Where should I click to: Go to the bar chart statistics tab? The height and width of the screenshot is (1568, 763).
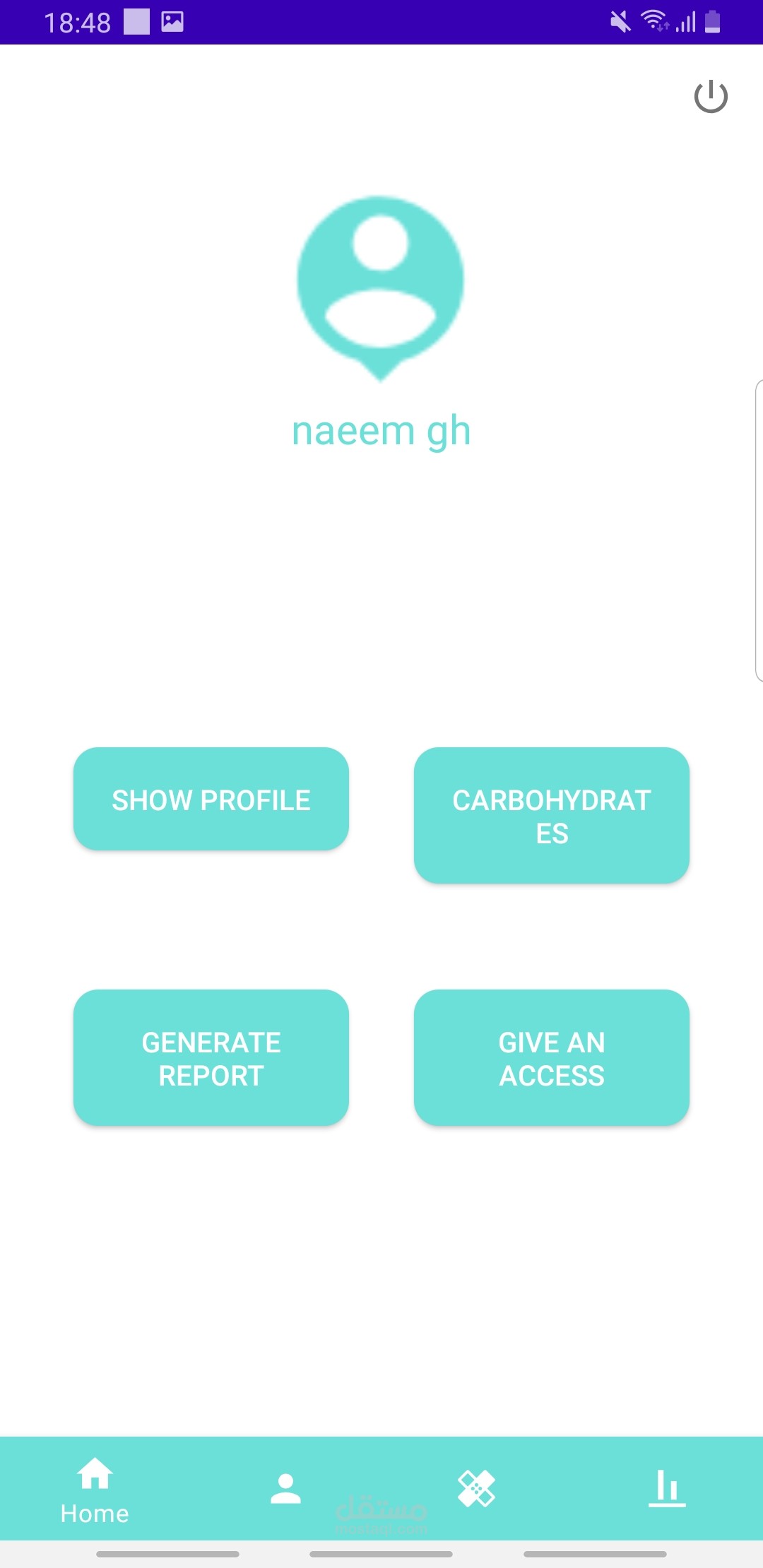667,1489
